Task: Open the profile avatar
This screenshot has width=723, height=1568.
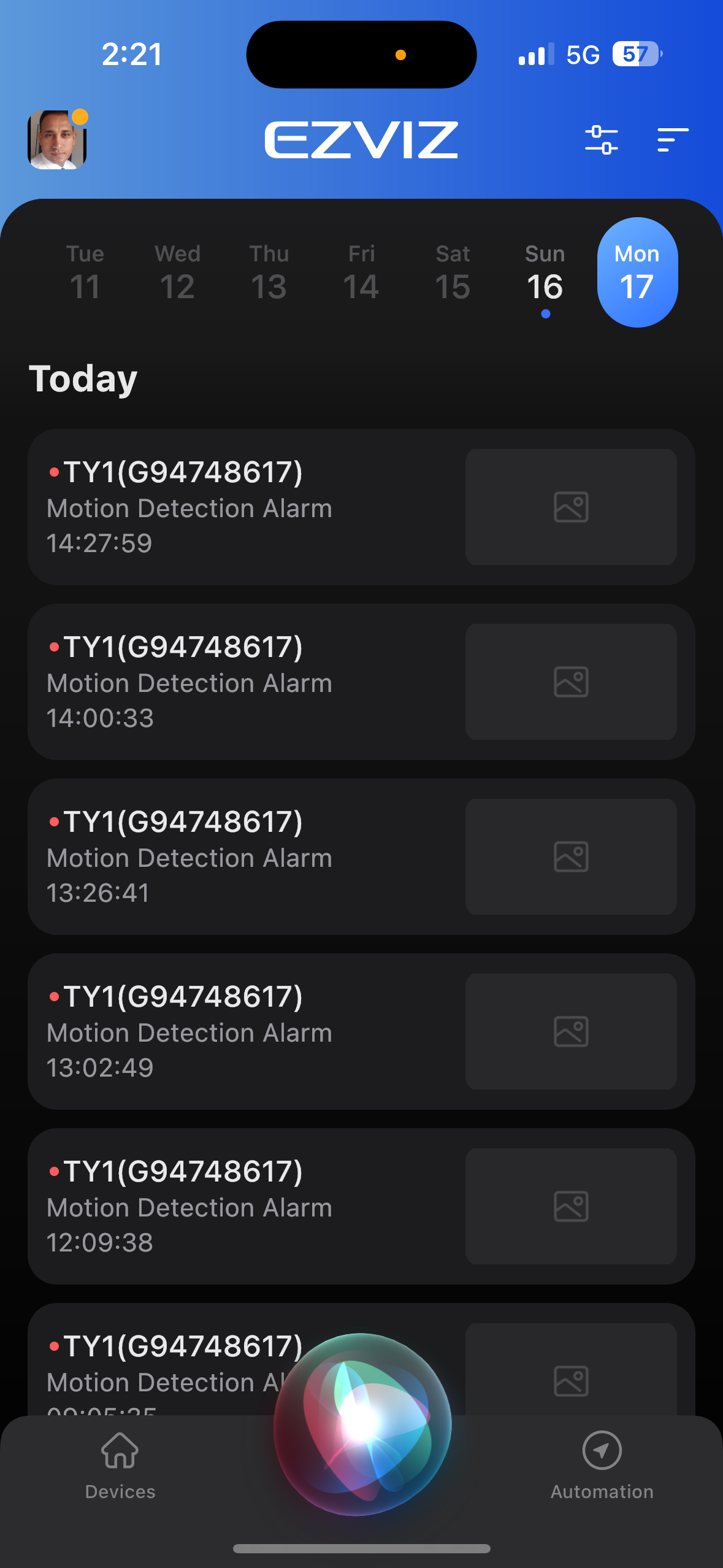Action: 57,140
